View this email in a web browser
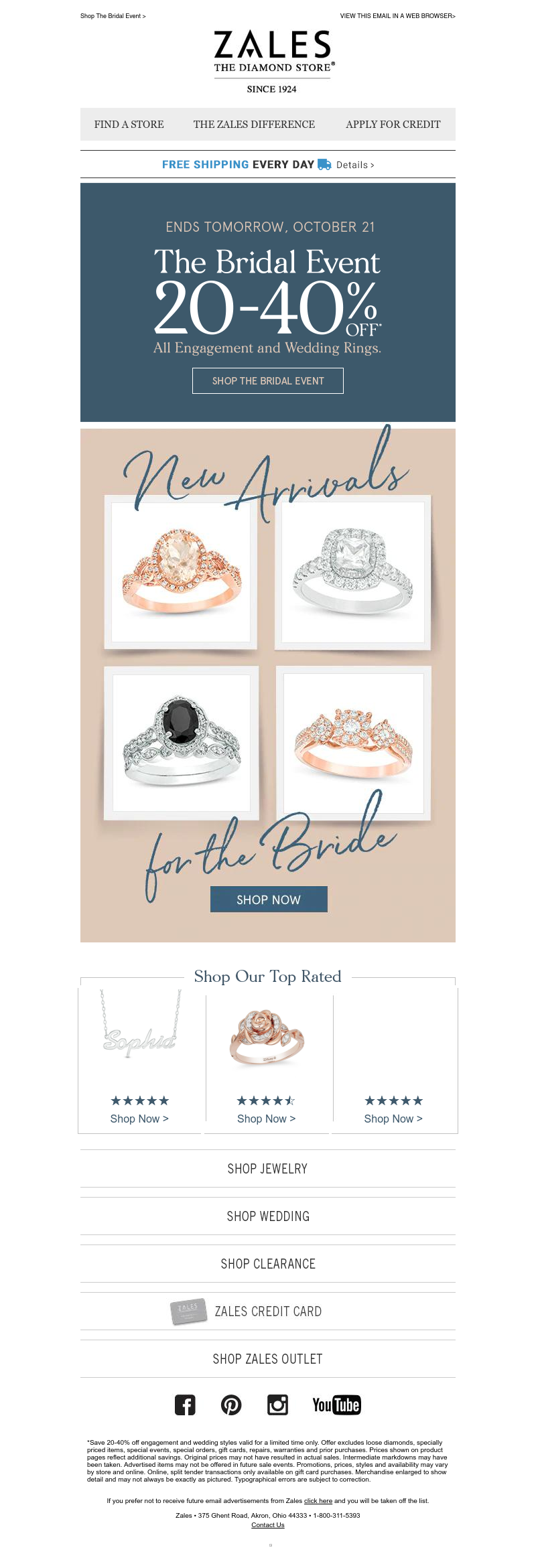The height and width of the screenshot is (1568, 536). [397, 16]
